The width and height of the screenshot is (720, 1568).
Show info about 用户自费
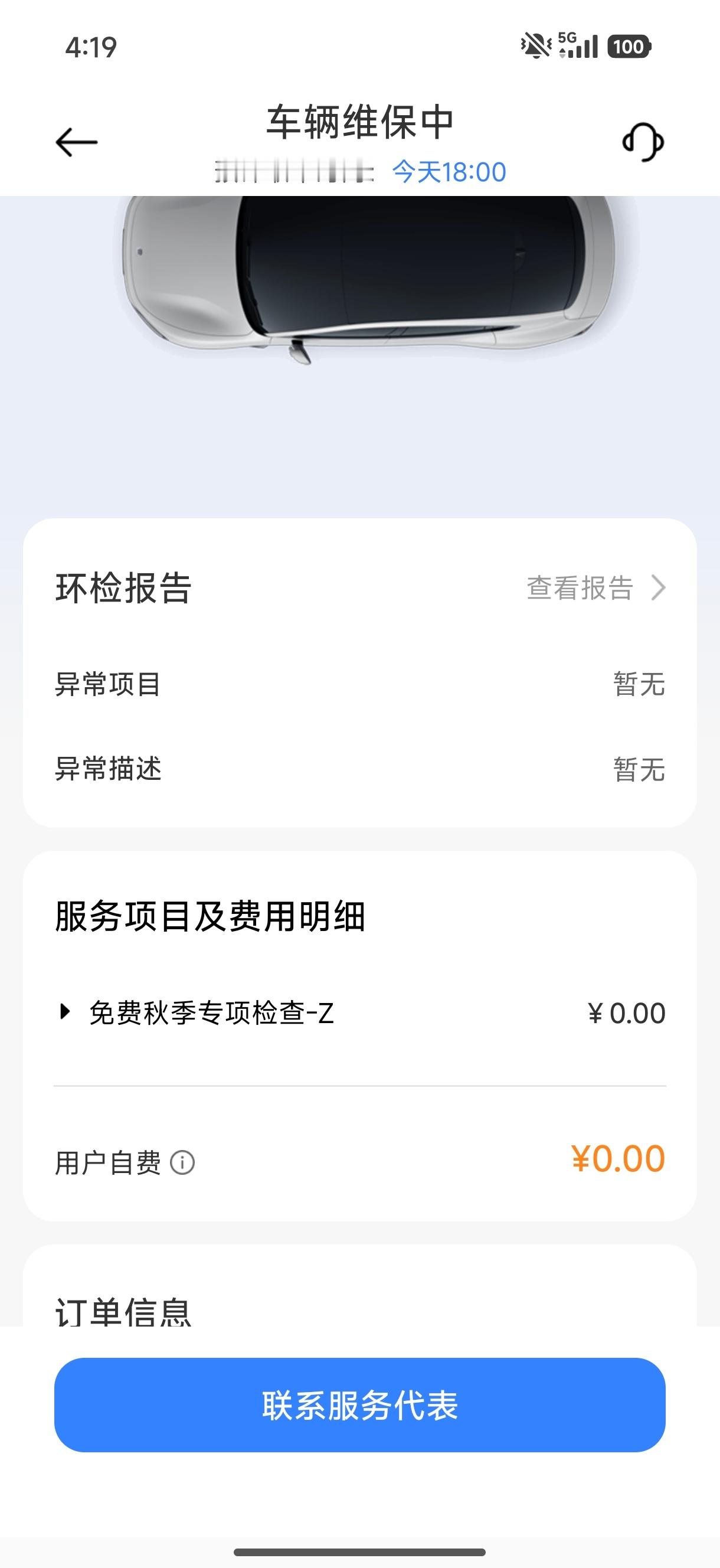182,1162
